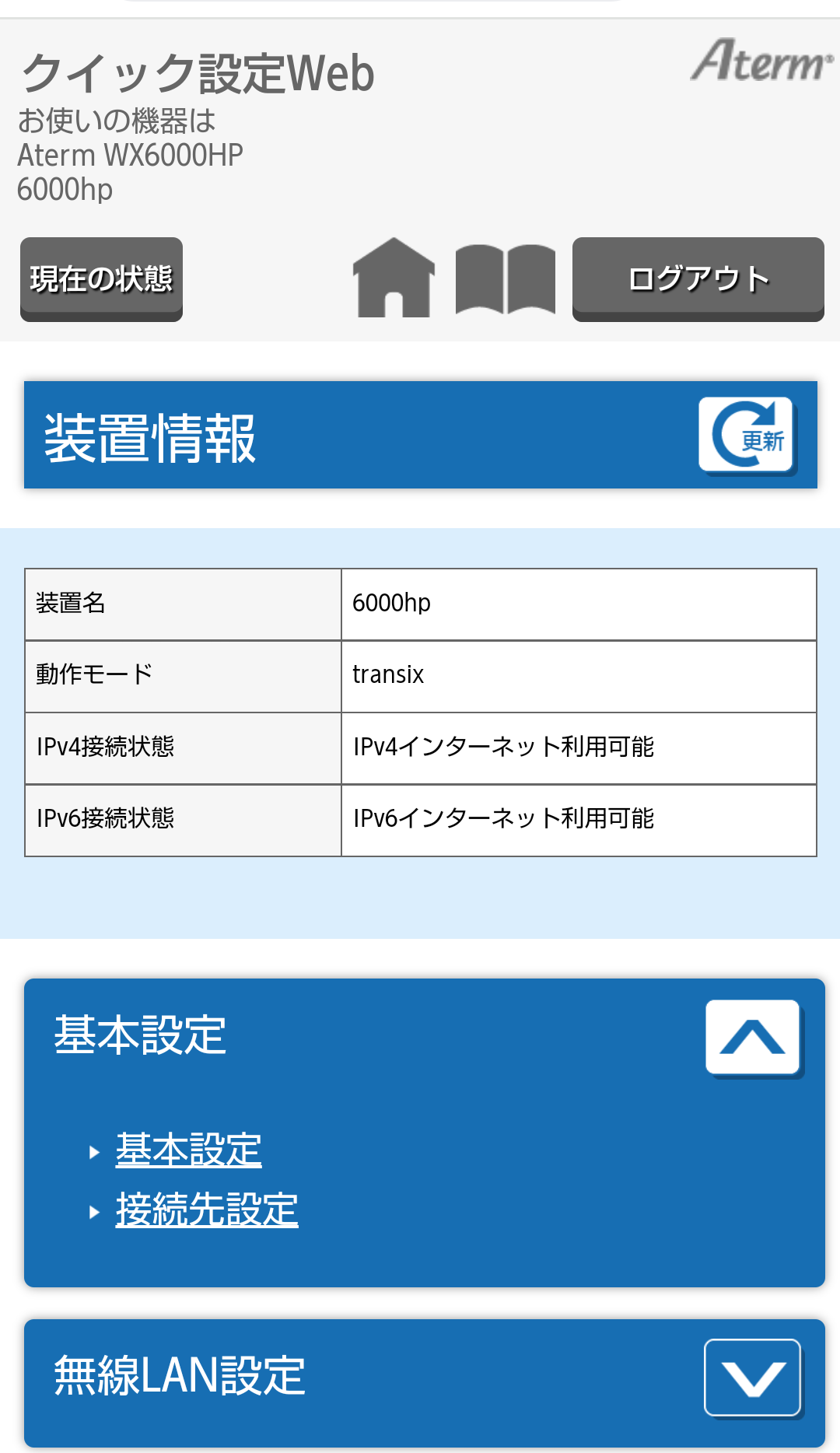
Task: Expand the 無線LAN設定 section
Action: 752,1378
